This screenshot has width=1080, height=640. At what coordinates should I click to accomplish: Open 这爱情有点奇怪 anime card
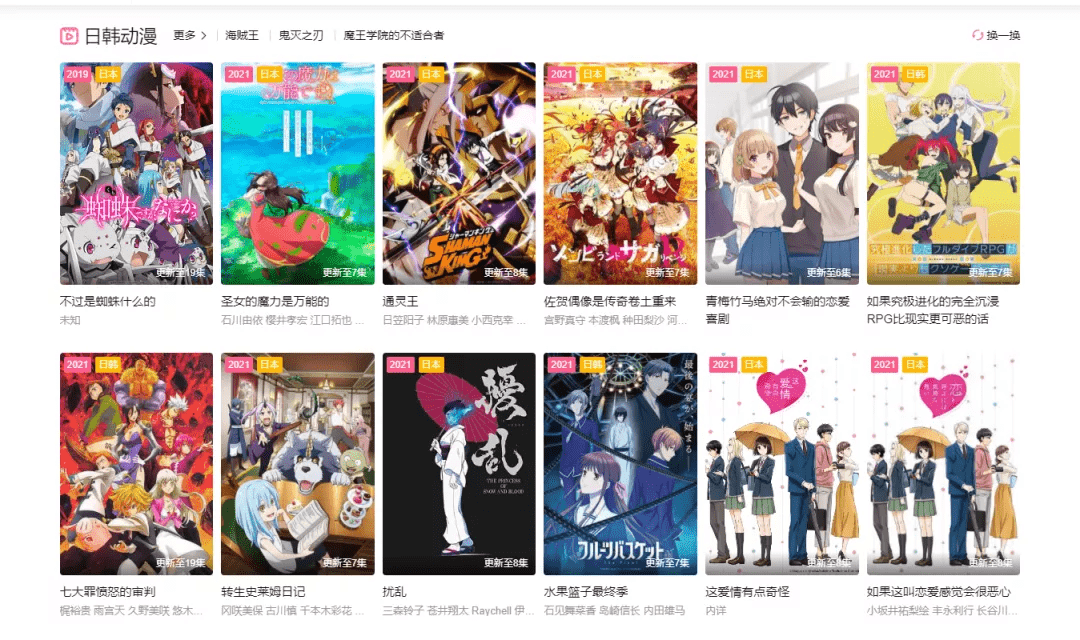point(782,463)
